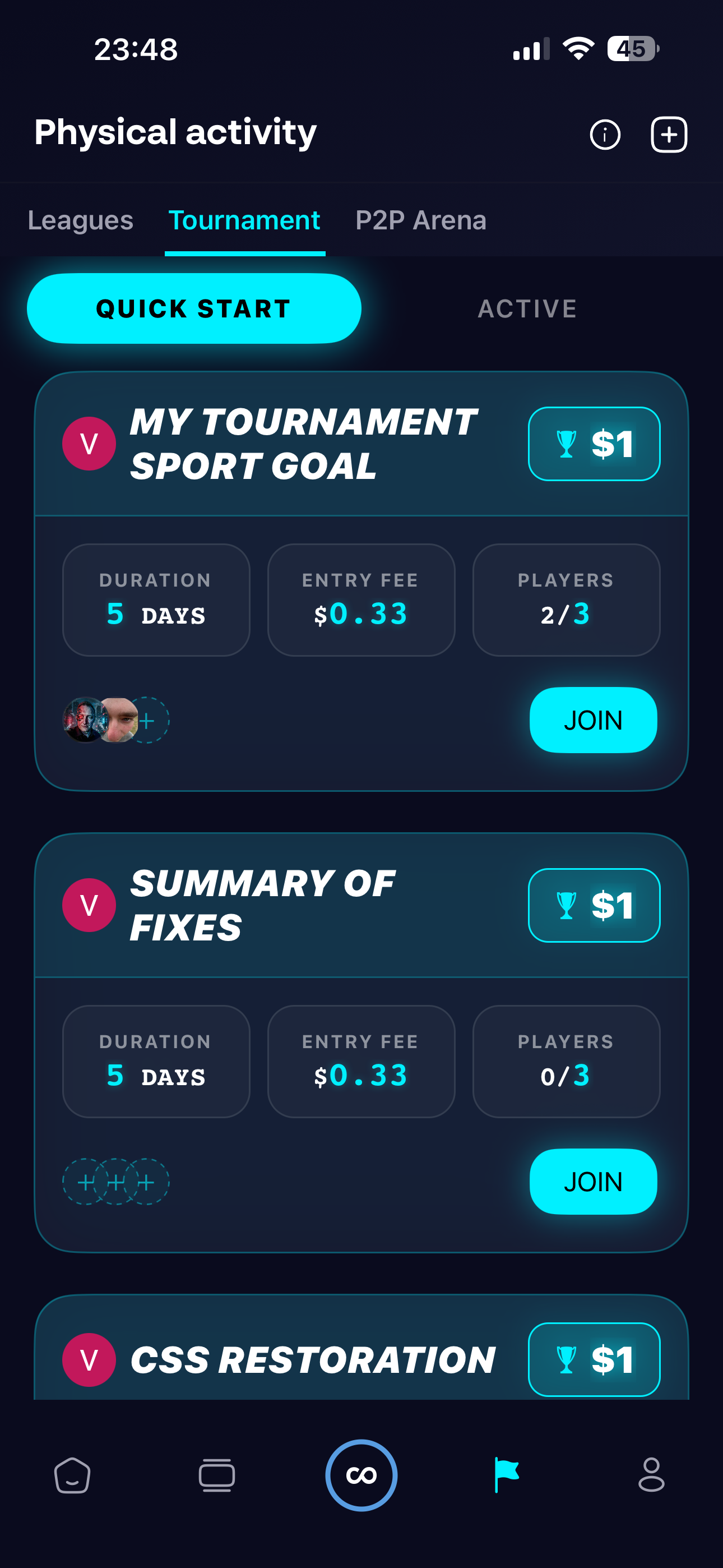
Task: Create a new tournament with plus icon
Action: coord(669,135)
